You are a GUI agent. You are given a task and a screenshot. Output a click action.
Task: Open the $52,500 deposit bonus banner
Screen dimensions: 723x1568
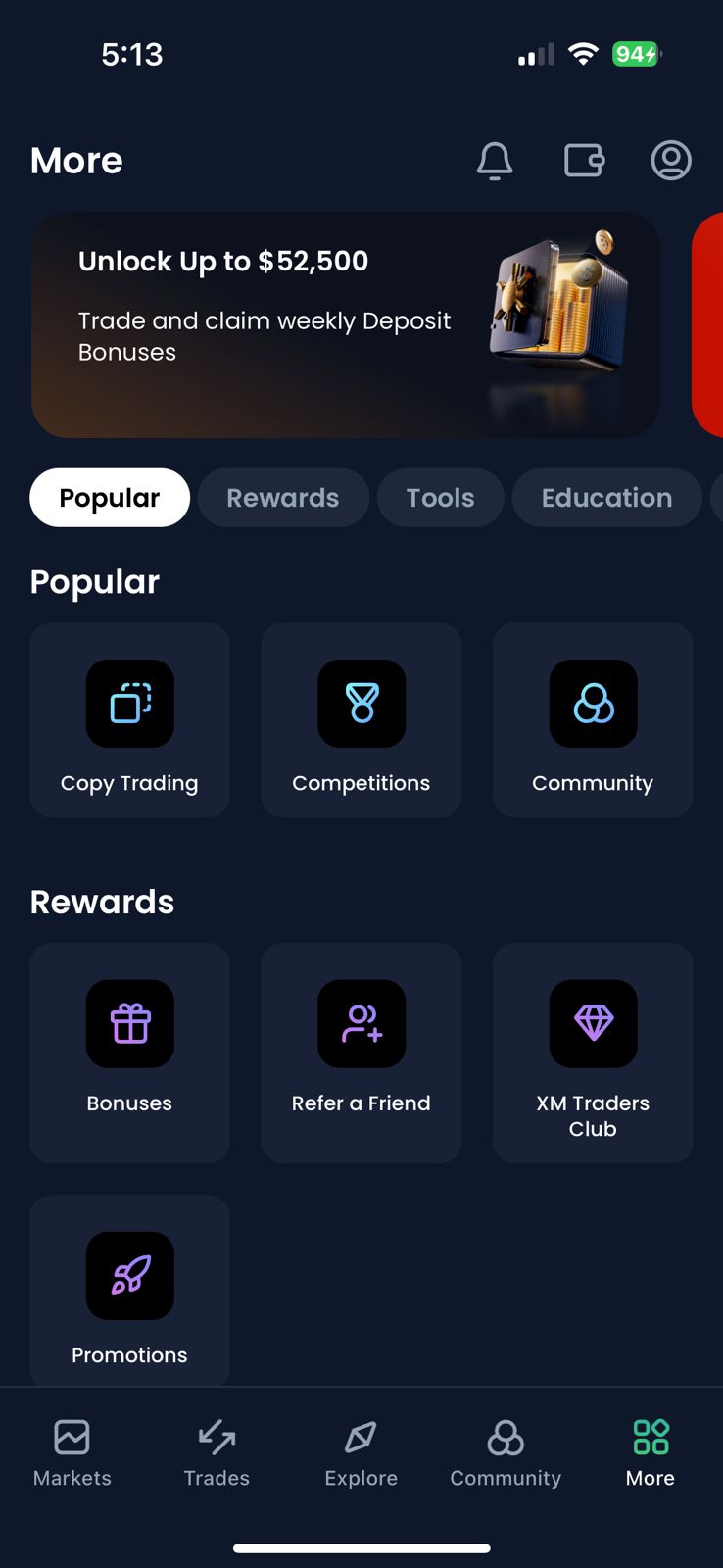(345, 324)
